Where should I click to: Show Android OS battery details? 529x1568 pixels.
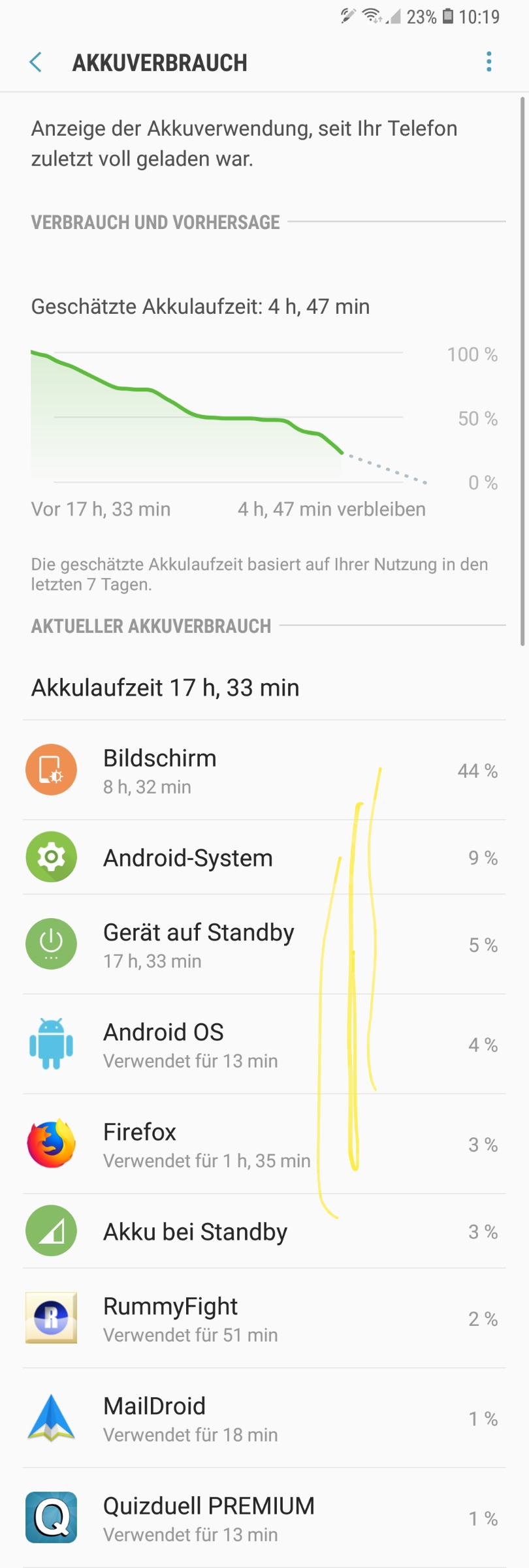click(261, 1045)
